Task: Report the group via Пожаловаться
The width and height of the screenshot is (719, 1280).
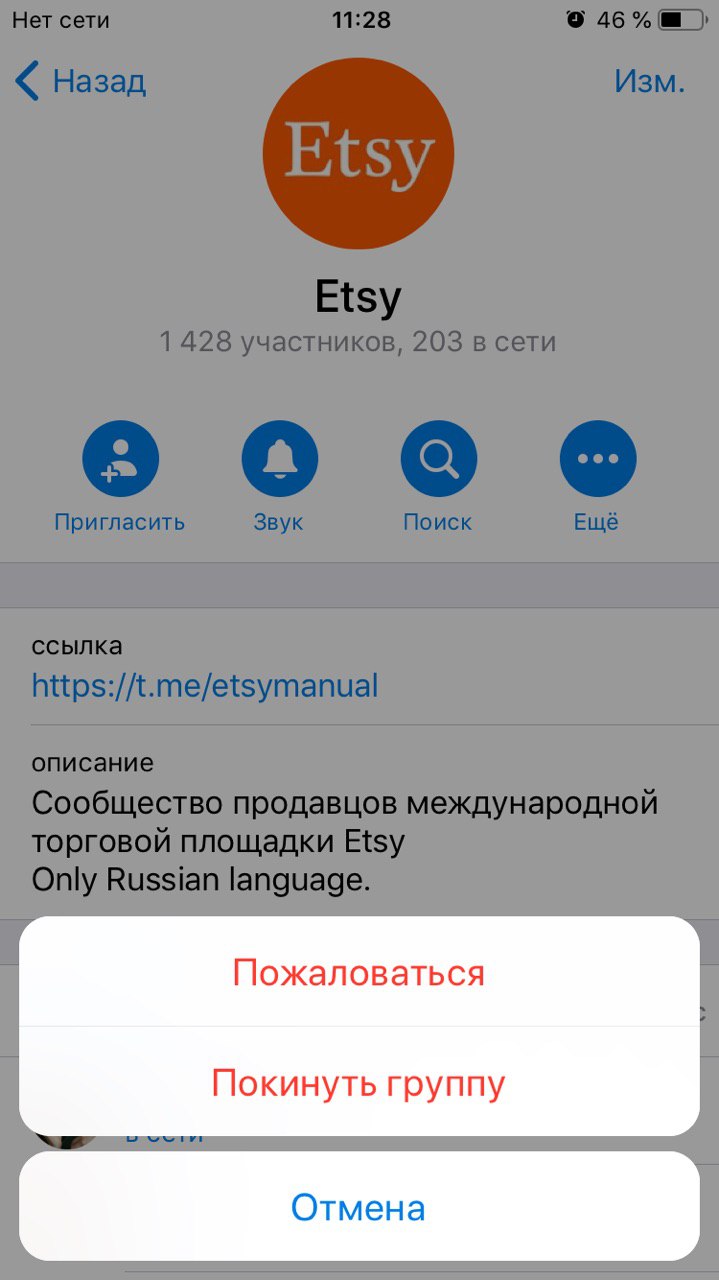Action: [358, 972]
